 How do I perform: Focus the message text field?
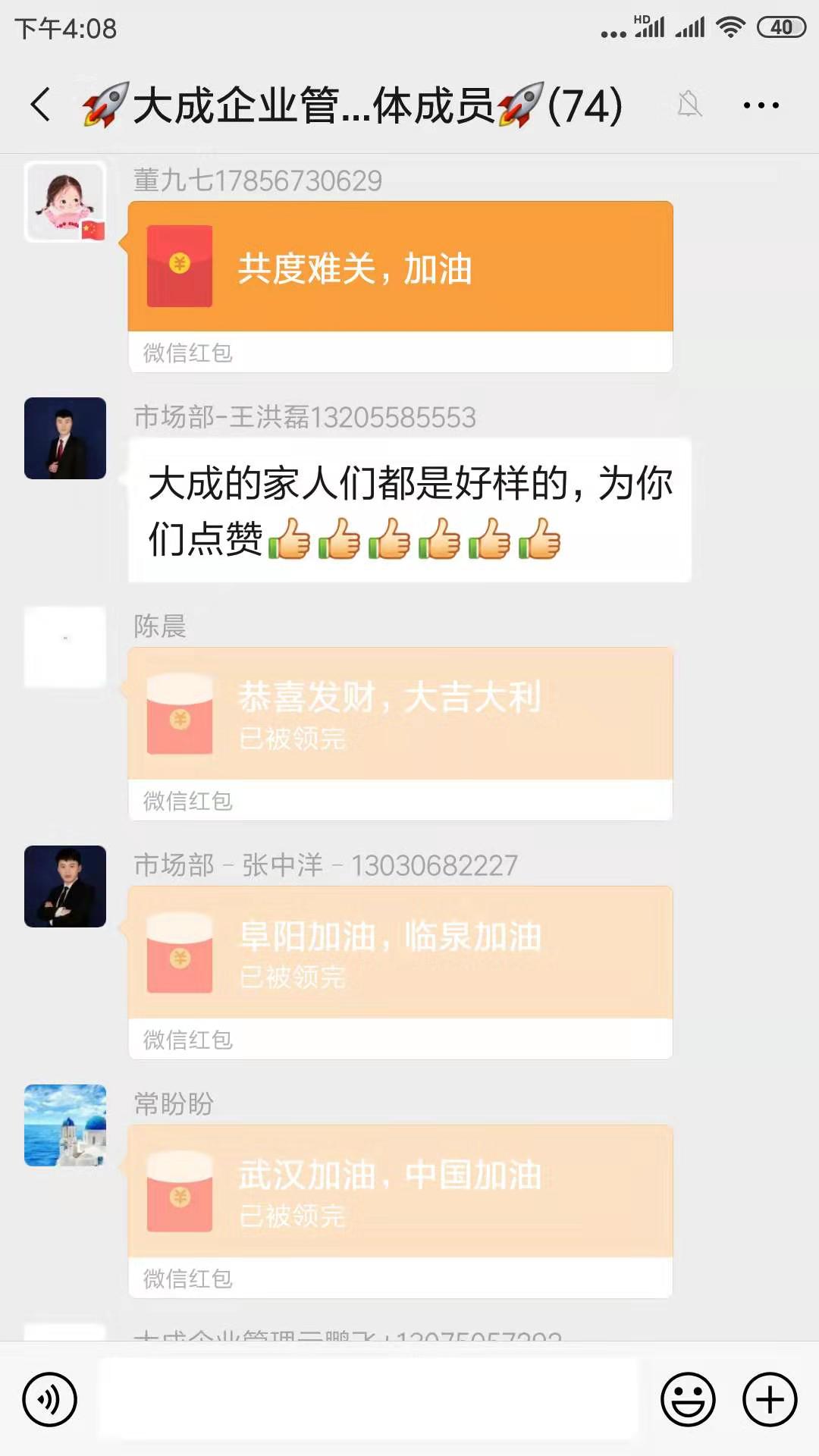click(369, 1399)
